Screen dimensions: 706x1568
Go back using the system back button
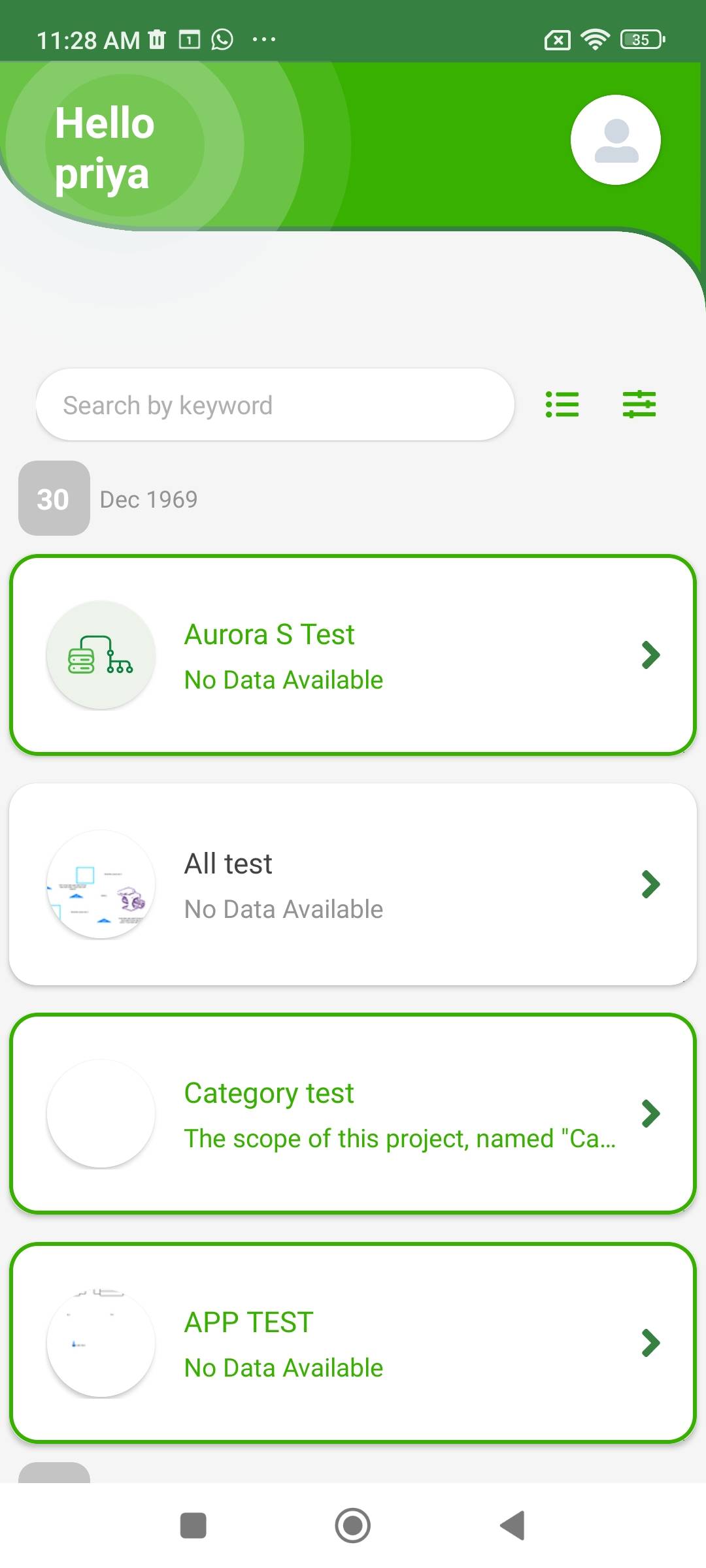coord(513,1526)
